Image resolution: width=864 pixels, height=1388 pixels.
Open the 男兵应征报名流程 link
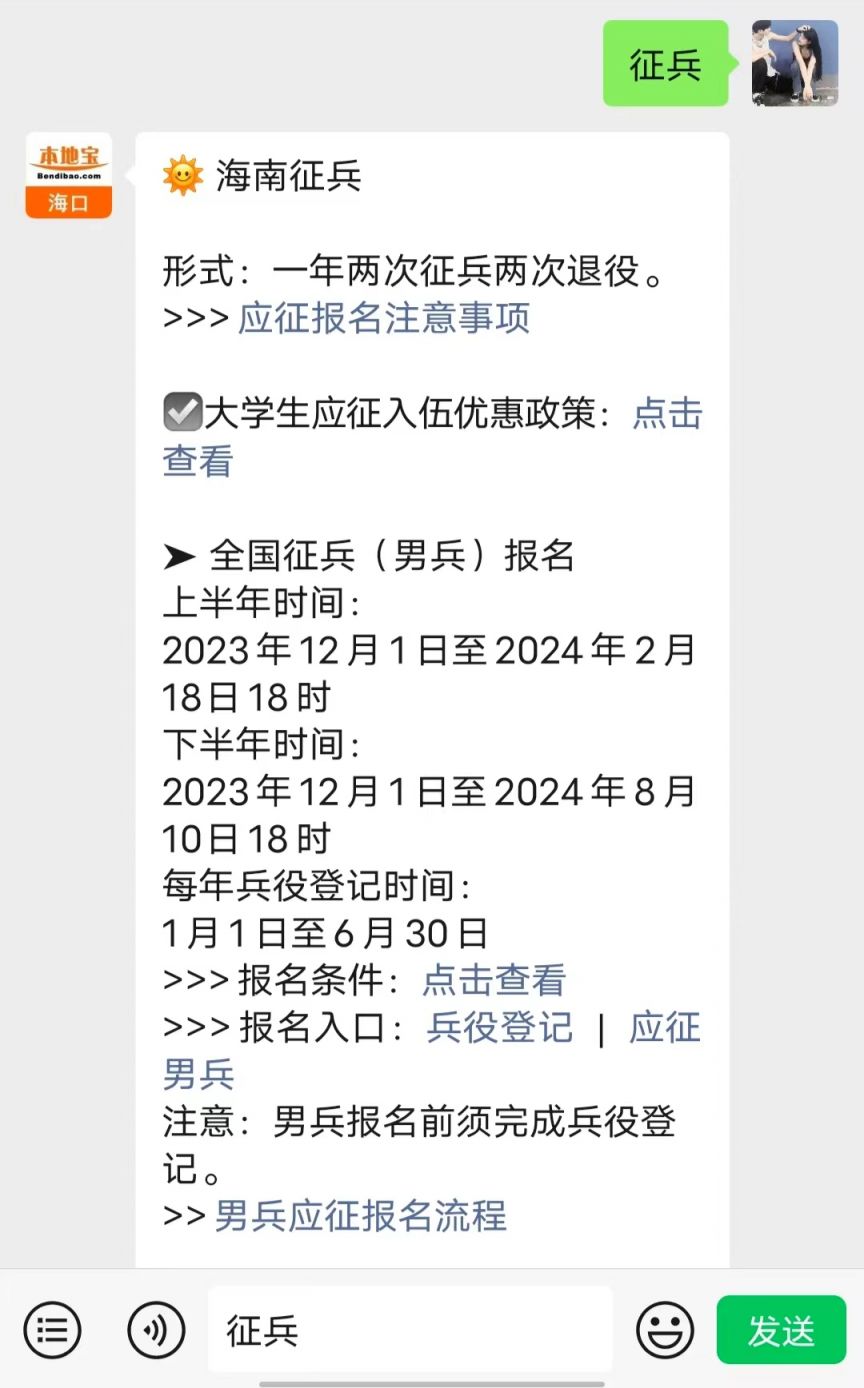click(361, 1216)
